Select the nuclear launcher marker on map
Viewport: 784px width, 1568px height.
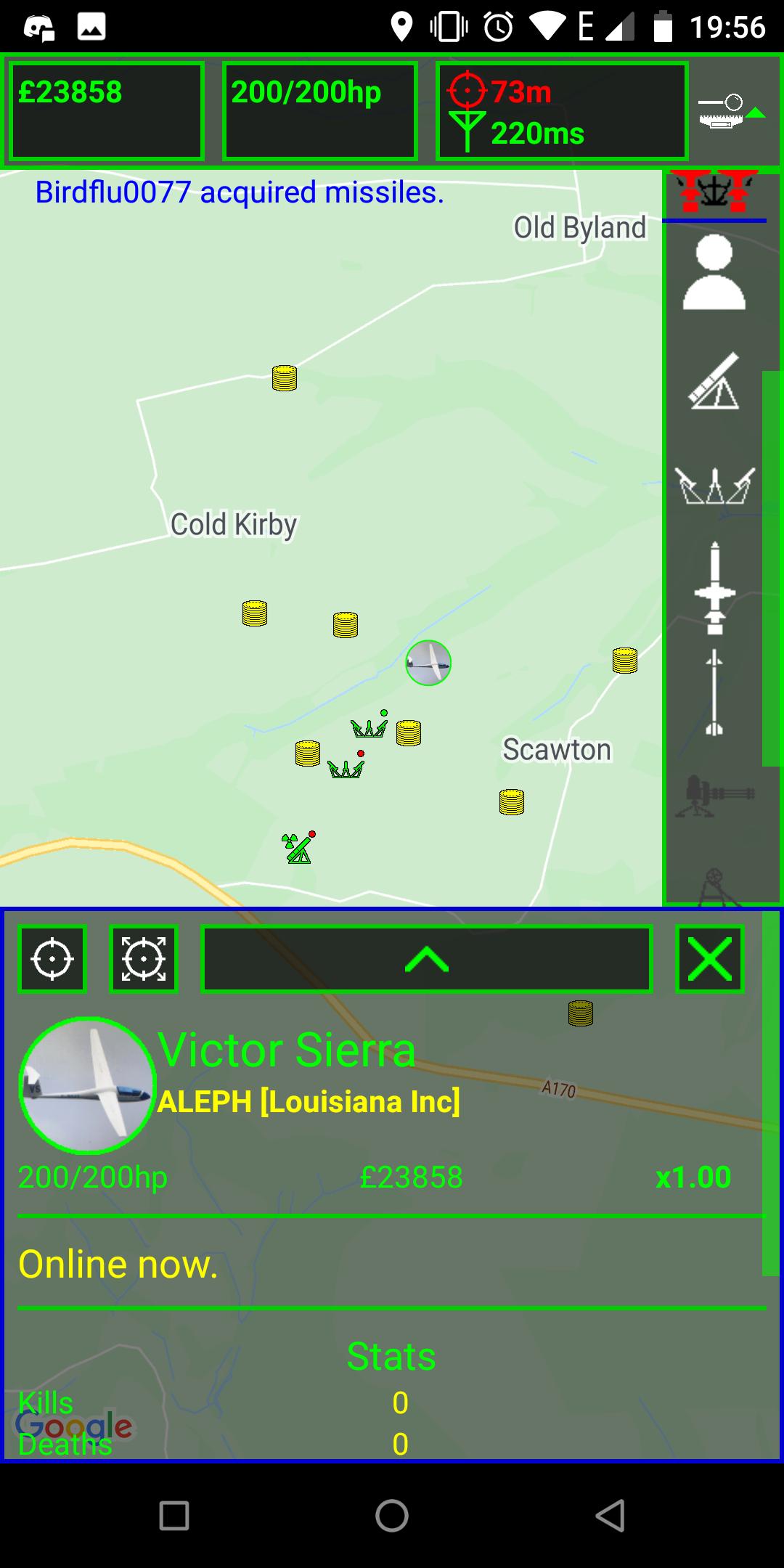point(298,848)
